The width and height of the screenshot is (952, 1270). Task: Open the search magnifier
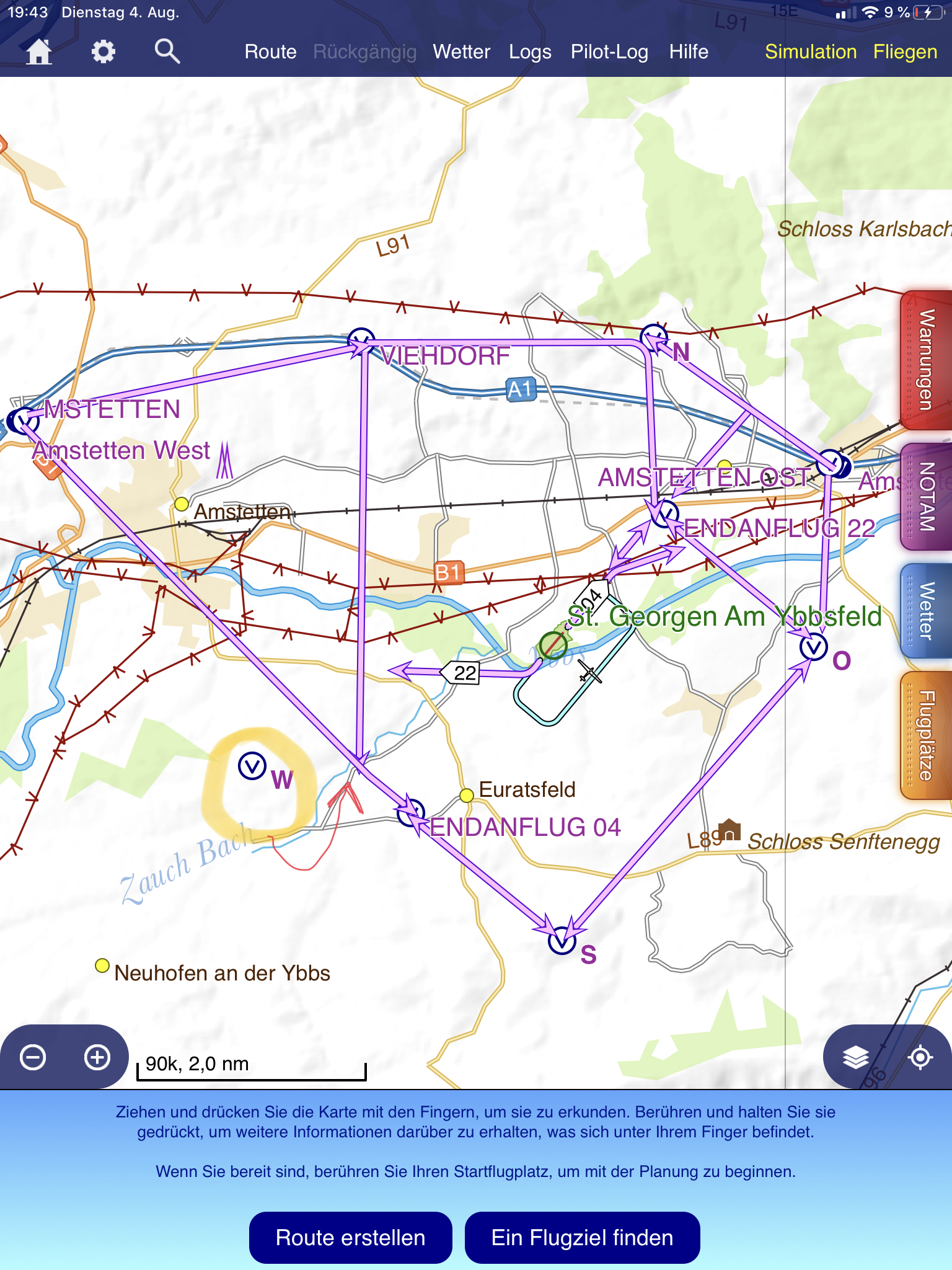[167, 51]
